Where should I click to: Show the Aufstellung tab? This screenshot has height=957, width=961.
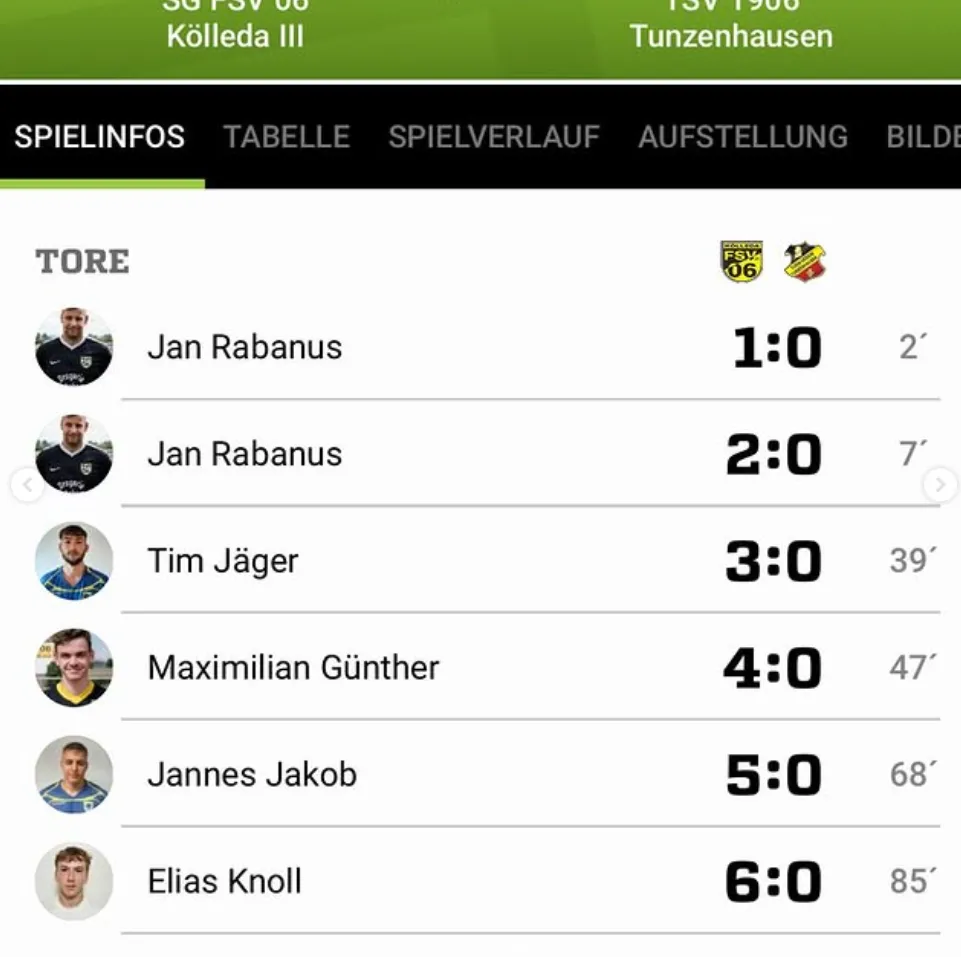click(742, 137)
